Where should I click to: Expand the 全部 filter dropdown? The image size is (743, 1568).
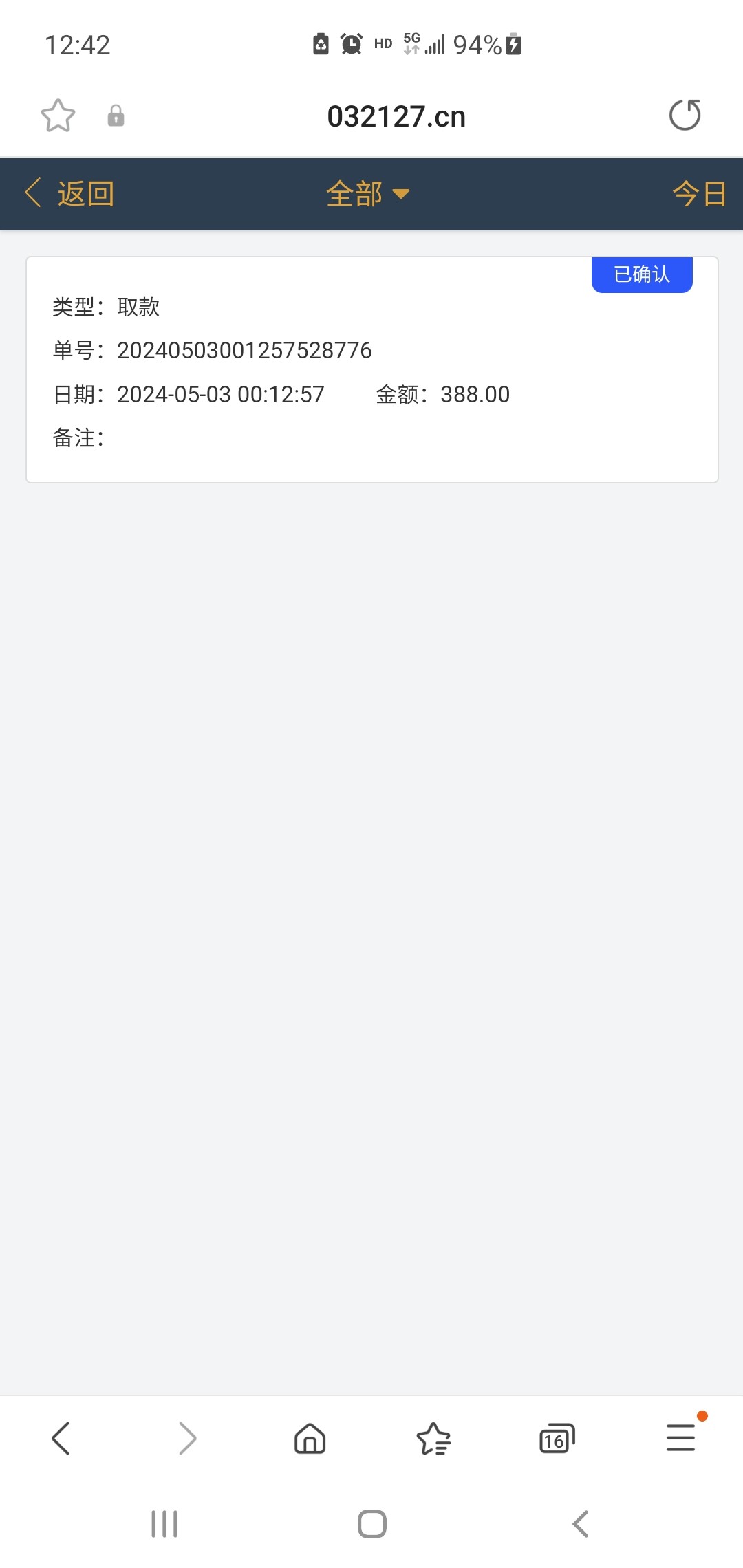click(367, 194)
